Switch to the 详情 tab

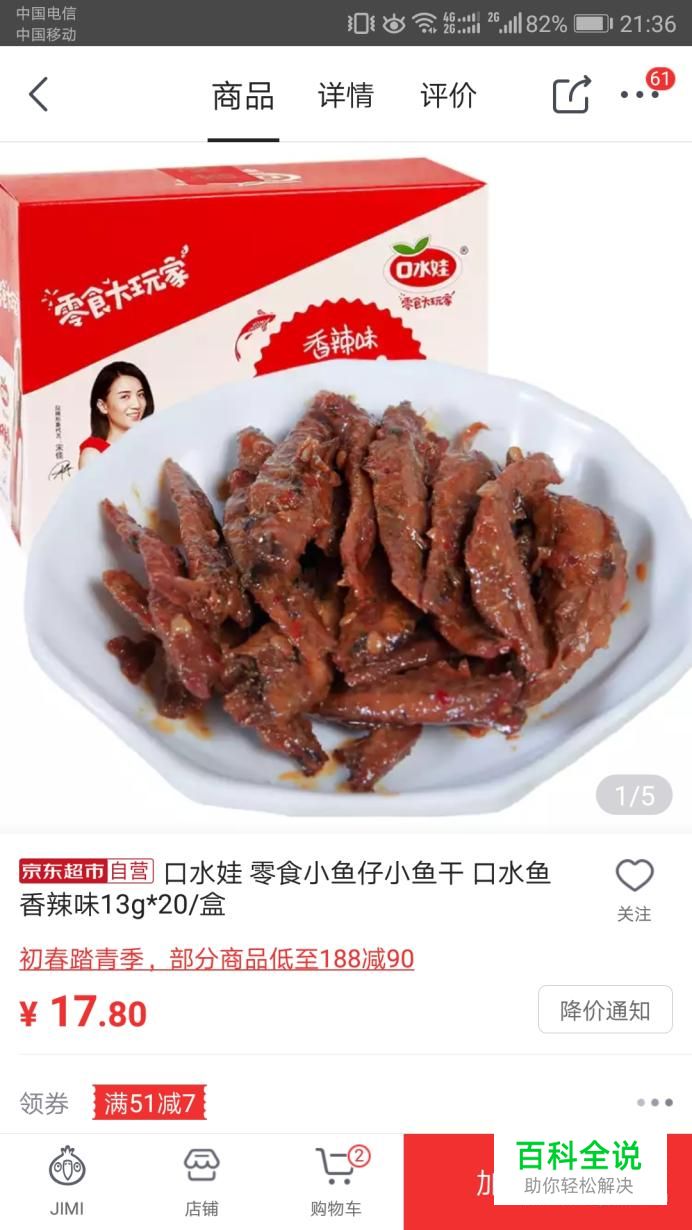coord(345,96)
